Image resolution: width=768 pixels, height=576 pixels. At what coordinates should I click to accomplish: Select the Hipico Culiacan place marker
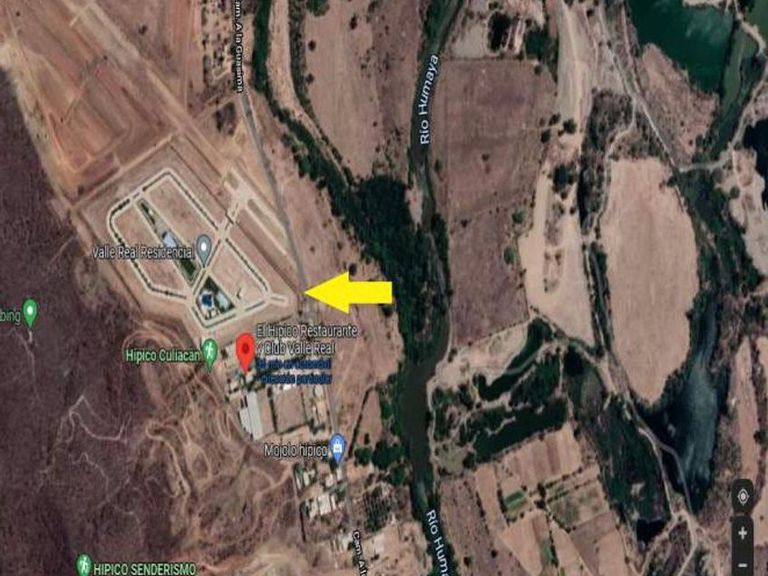point(210,353)
